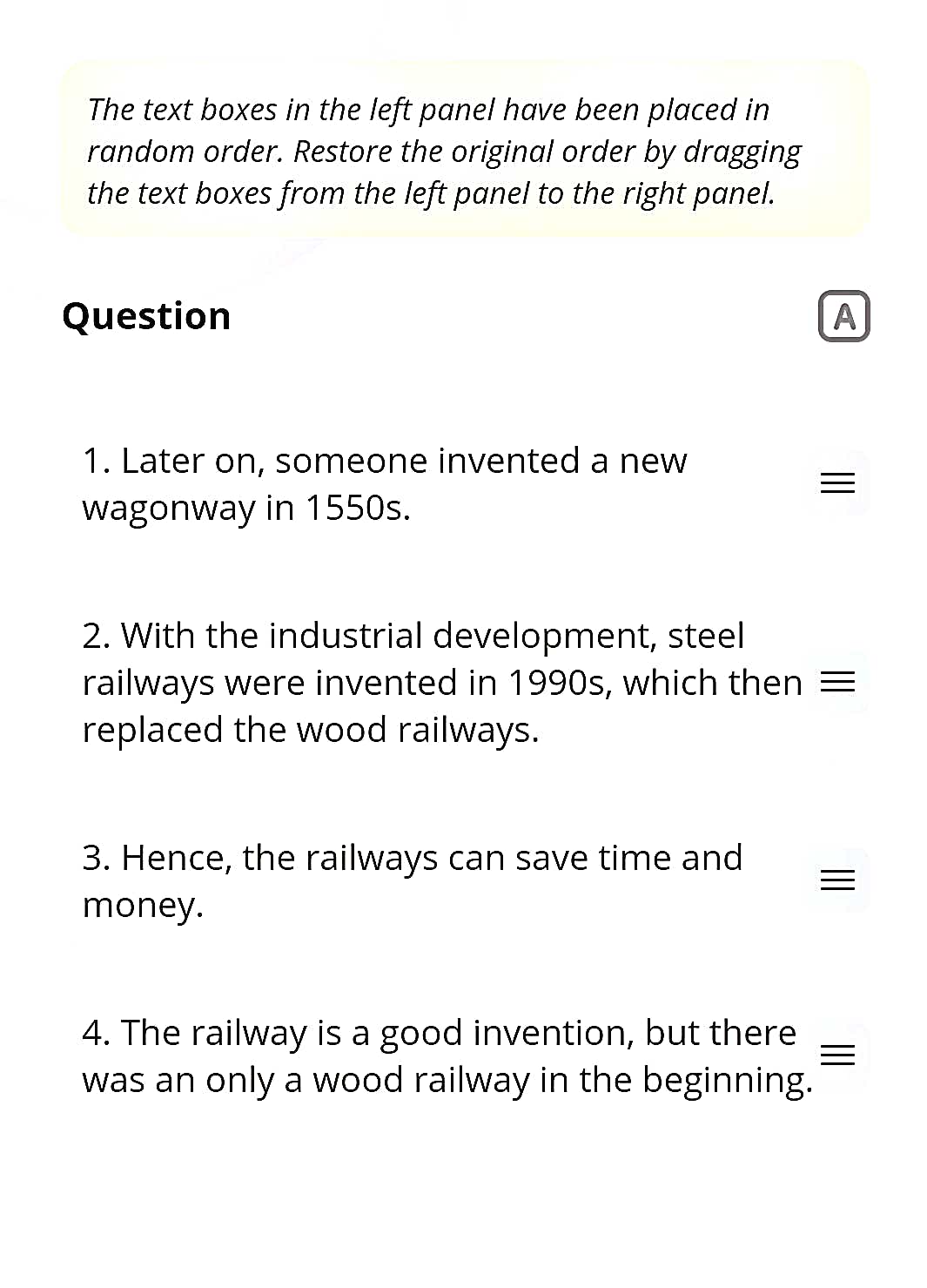Tap the handle beside 'Hence, the railways can save'
The height and width of the screenshot is (1288, 927).
point(837,880)
